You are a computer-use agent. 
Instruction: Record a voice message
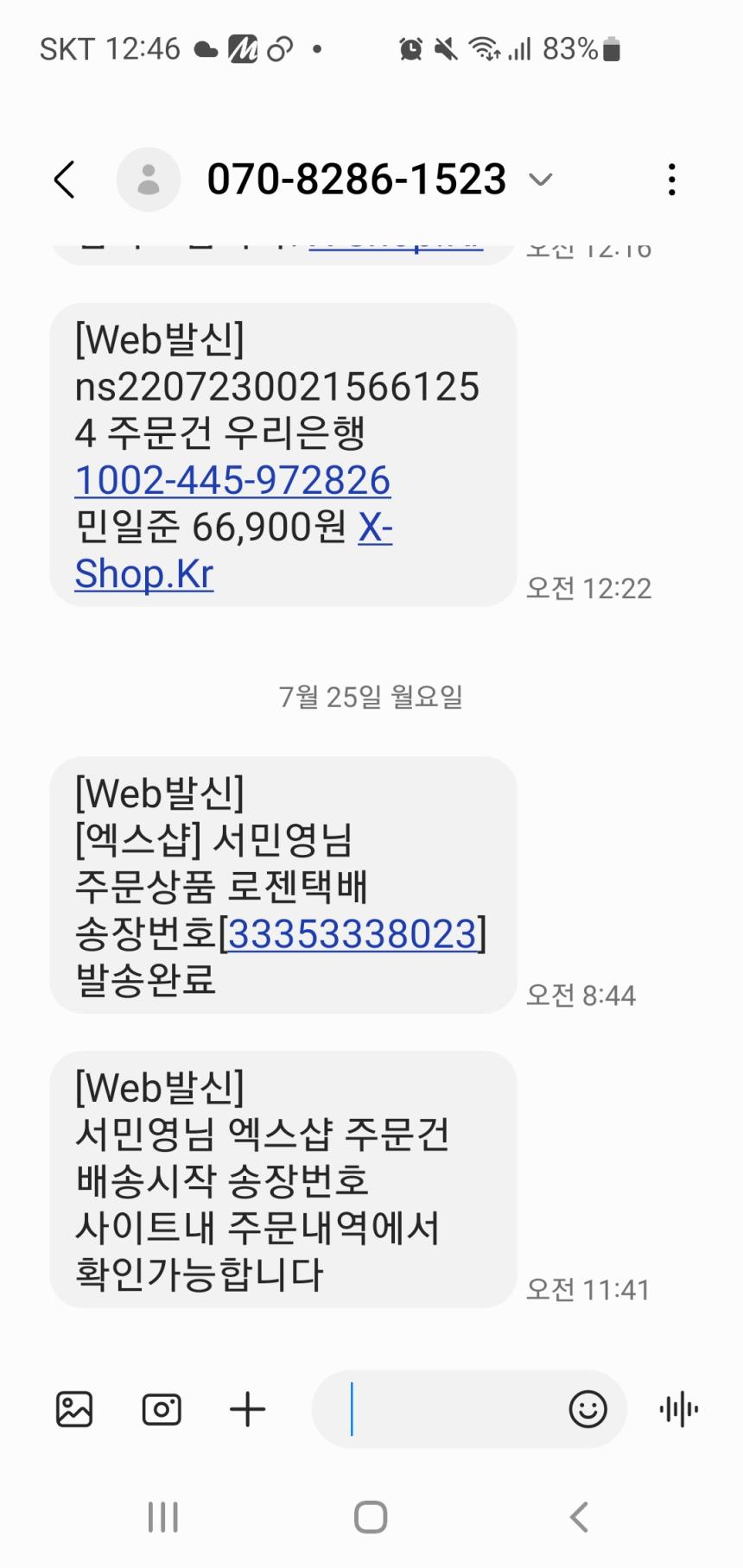point(679,1409)
